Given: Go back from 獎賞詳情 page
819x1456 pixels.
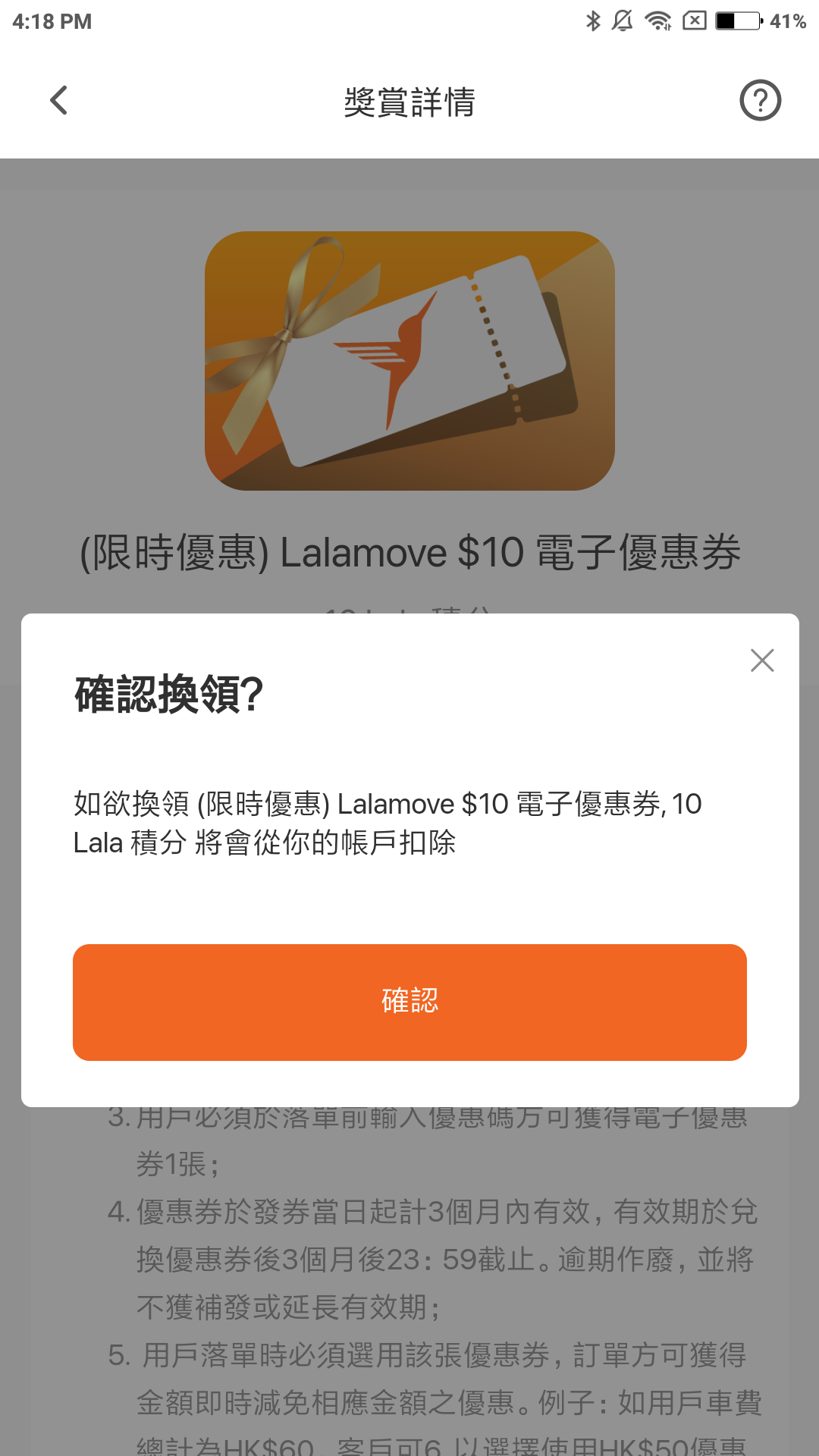Looking at the screenshot, I should [59, 100].
